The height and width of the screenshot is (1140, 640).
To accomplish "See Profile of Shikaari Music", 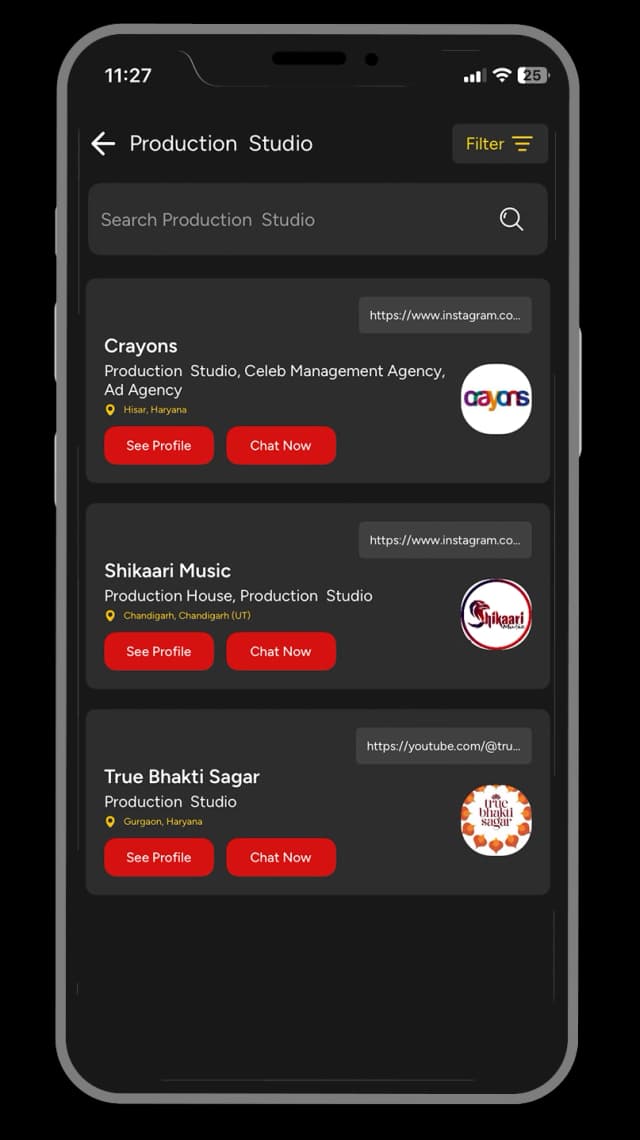I will [x=158, y=651].
